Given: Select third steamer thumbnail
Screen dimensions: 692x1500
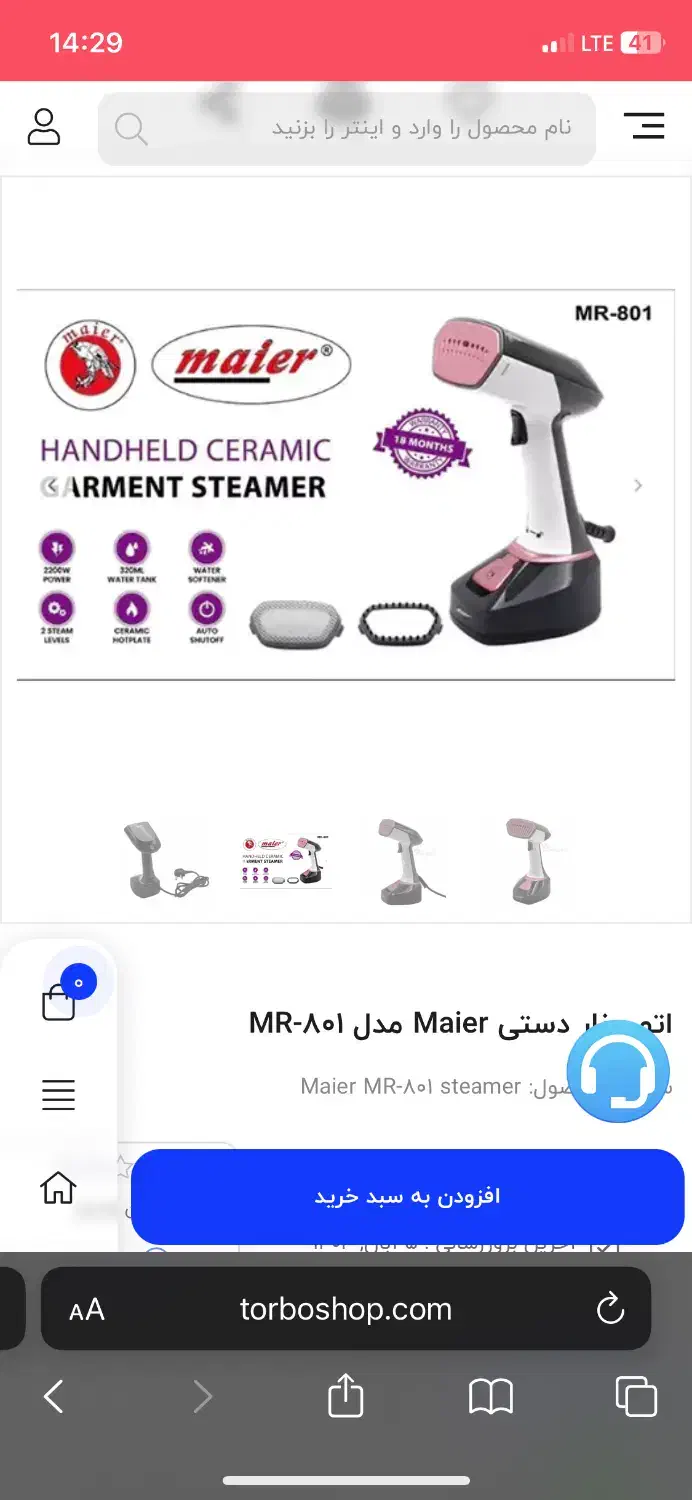Looking at the screenshot, I should click(408, 861).
